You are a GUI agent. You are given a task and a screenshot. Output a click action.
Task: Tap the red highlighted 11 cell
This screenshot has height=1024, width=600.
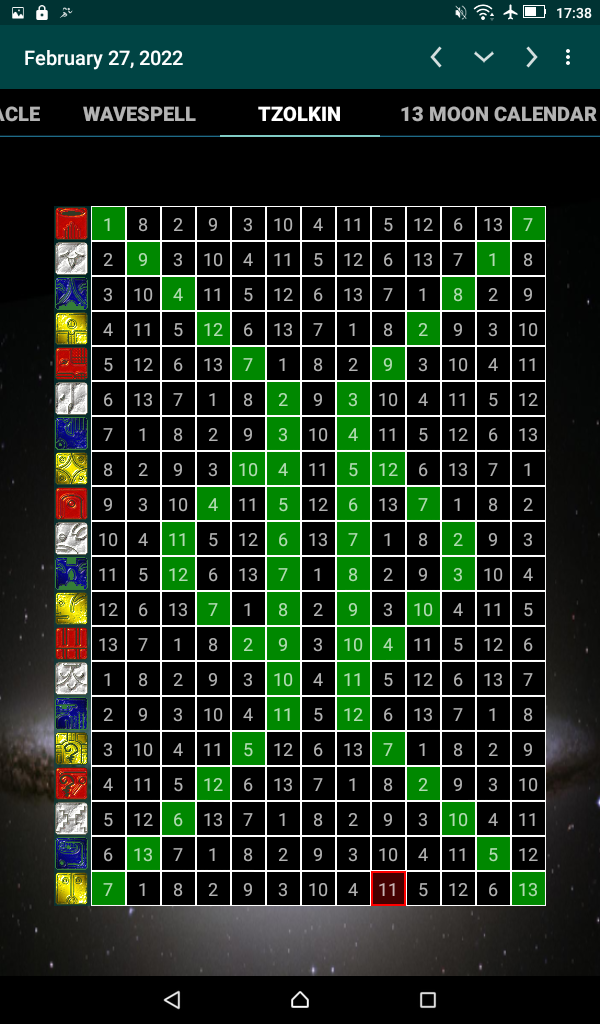coord(388,888)
